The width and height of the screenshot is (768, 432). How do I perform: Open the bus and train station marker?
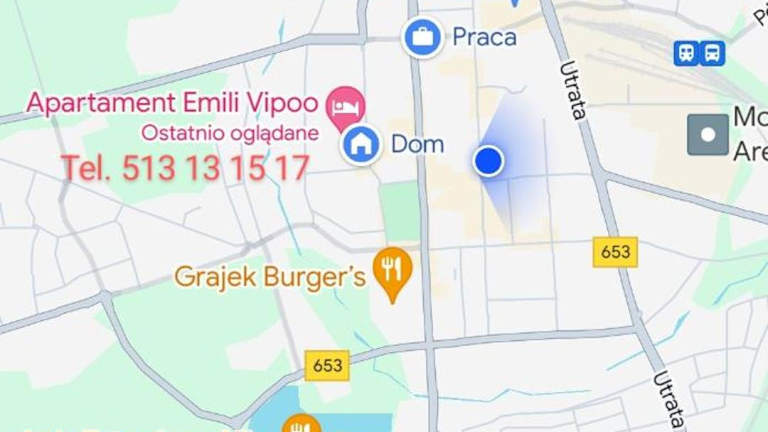pos(699,53)
